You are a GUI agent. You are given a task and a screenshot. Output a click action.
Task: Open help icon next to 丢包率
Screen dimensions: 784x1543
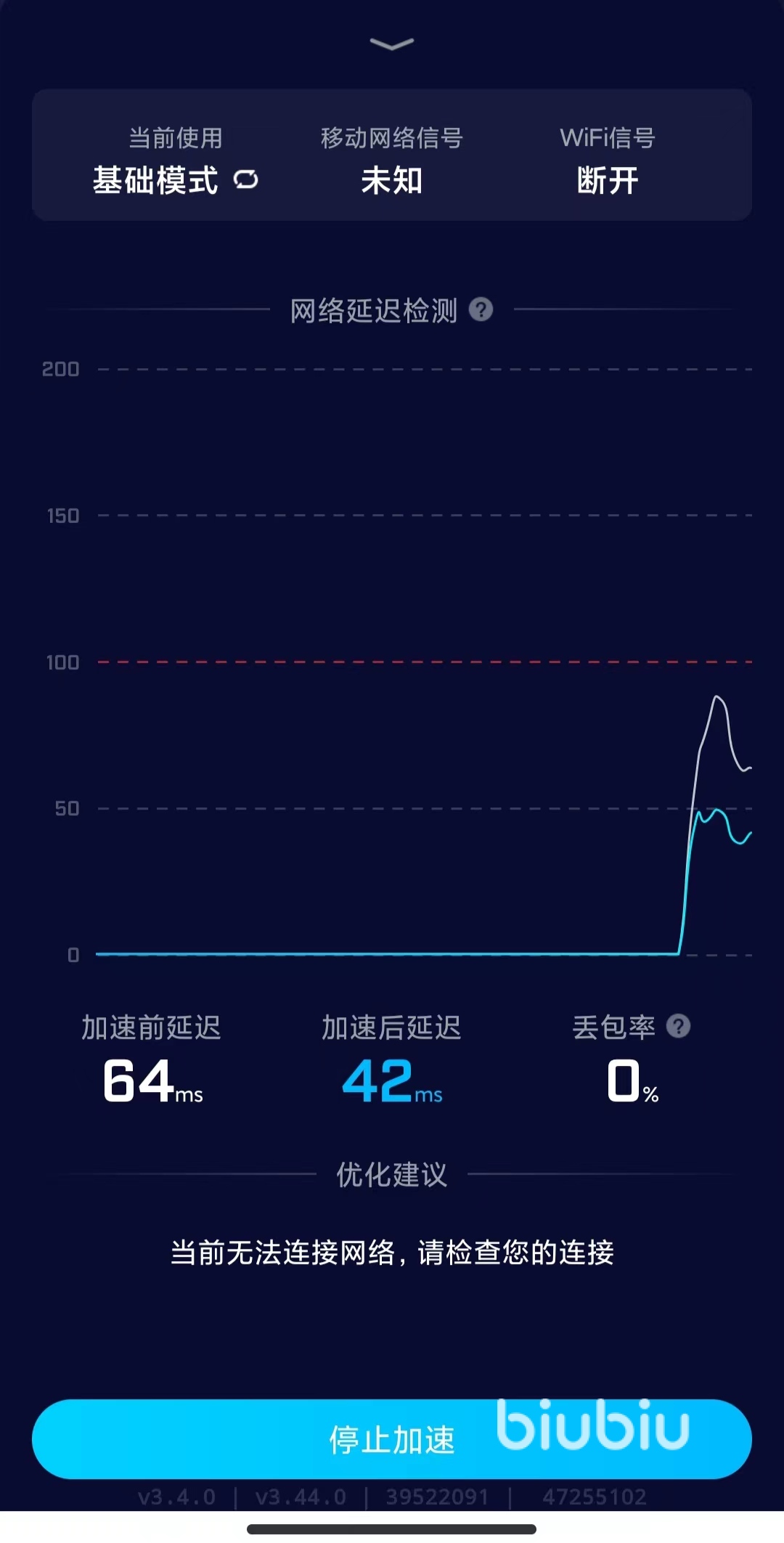[x=678, y=1027]
